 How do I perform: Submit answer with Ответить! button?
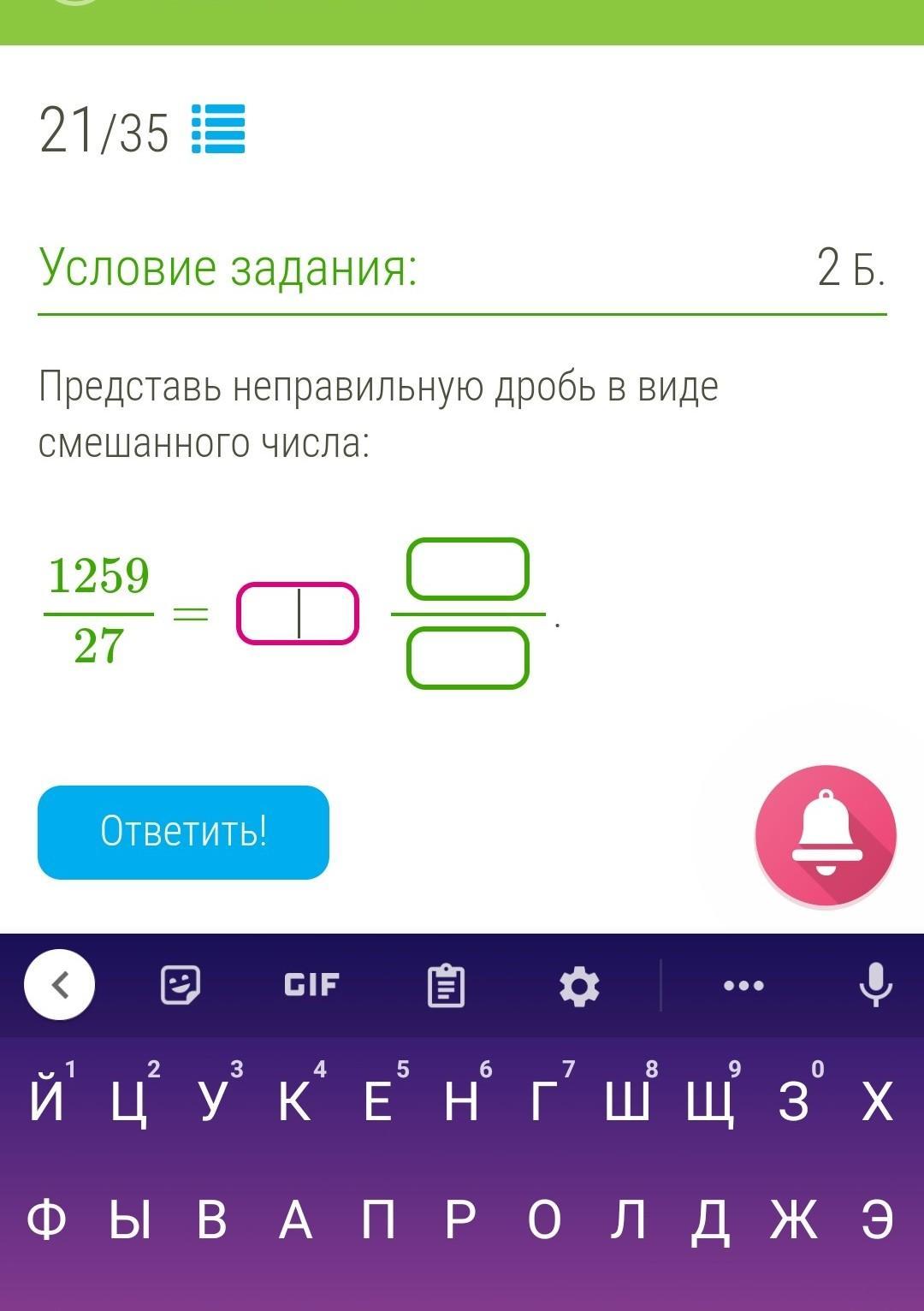[183, 832]
